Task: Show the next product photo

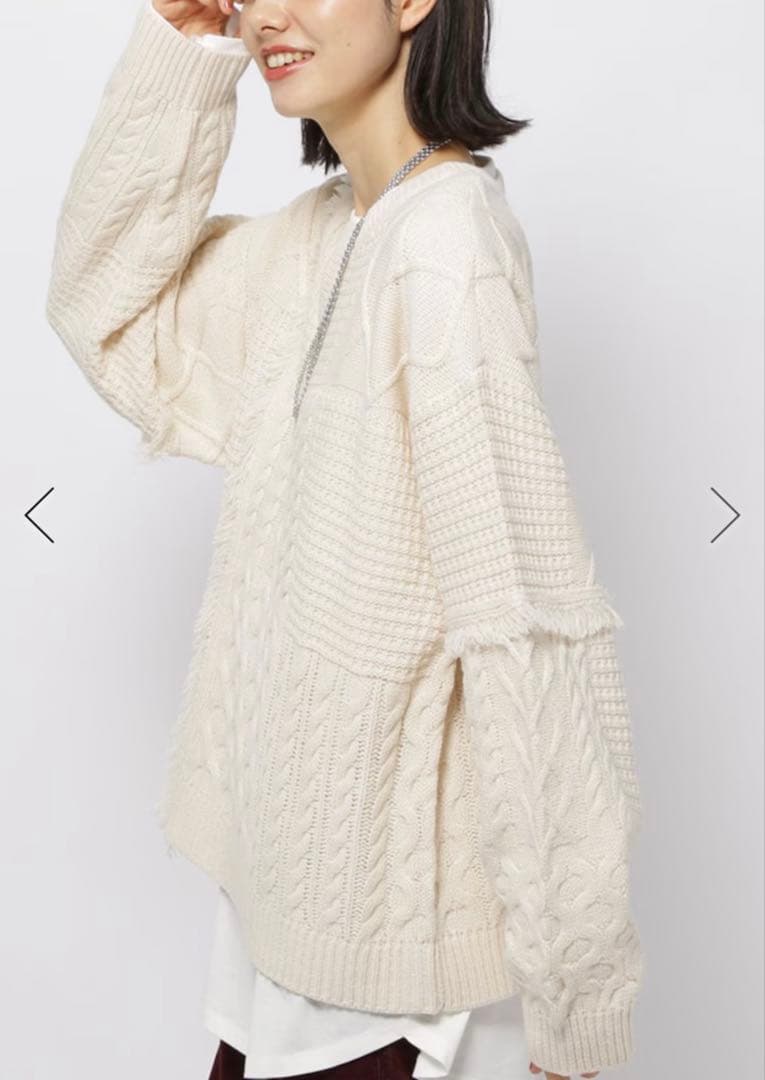Action: coord(725,515)
